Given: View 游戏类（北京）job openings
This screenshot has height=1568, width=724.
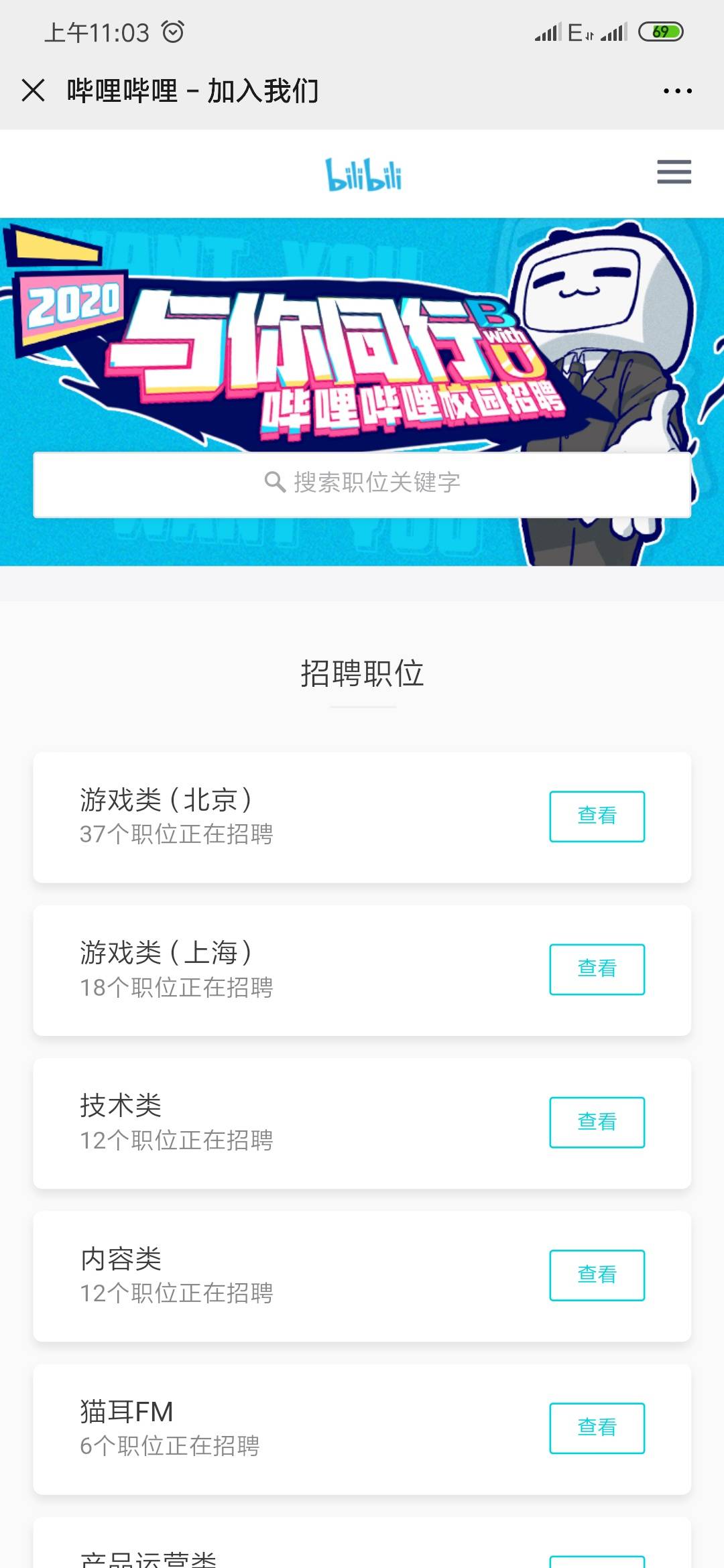Looking at the screenshot, I should point(597,815).
